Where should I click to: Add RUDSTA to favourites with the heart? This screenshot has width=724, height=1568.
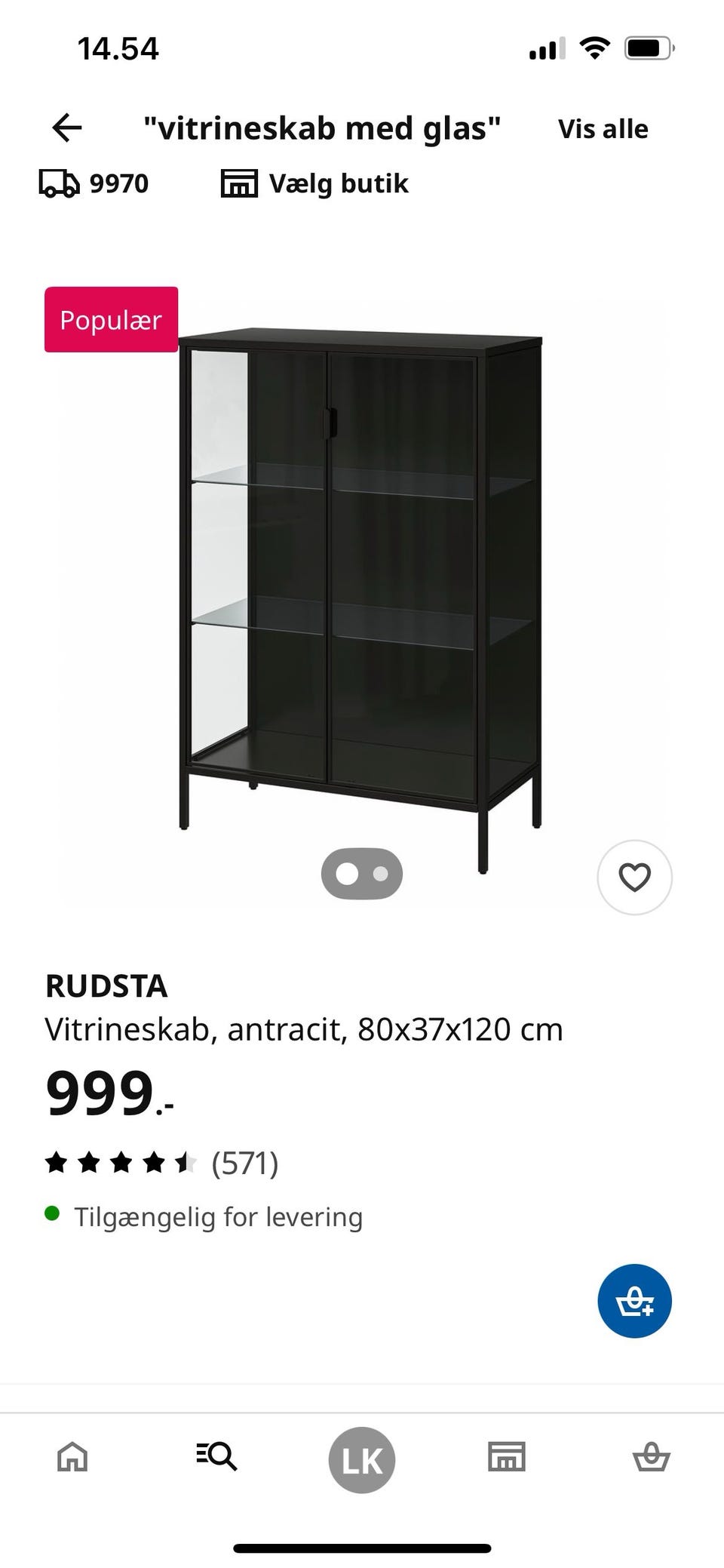coord(634,878)
